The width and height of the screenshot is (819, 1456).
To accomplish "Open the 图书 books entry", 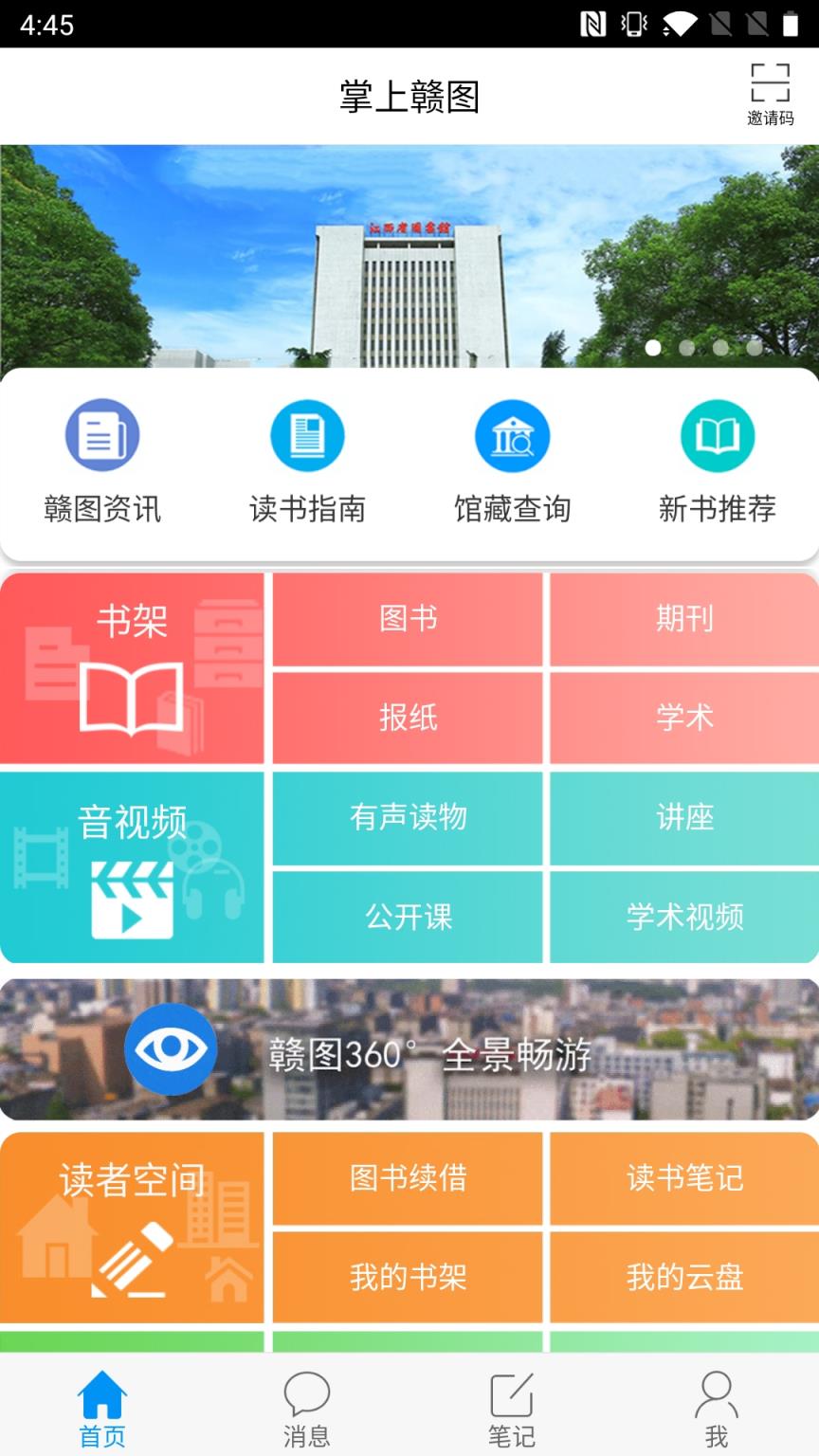I will 408,619.
